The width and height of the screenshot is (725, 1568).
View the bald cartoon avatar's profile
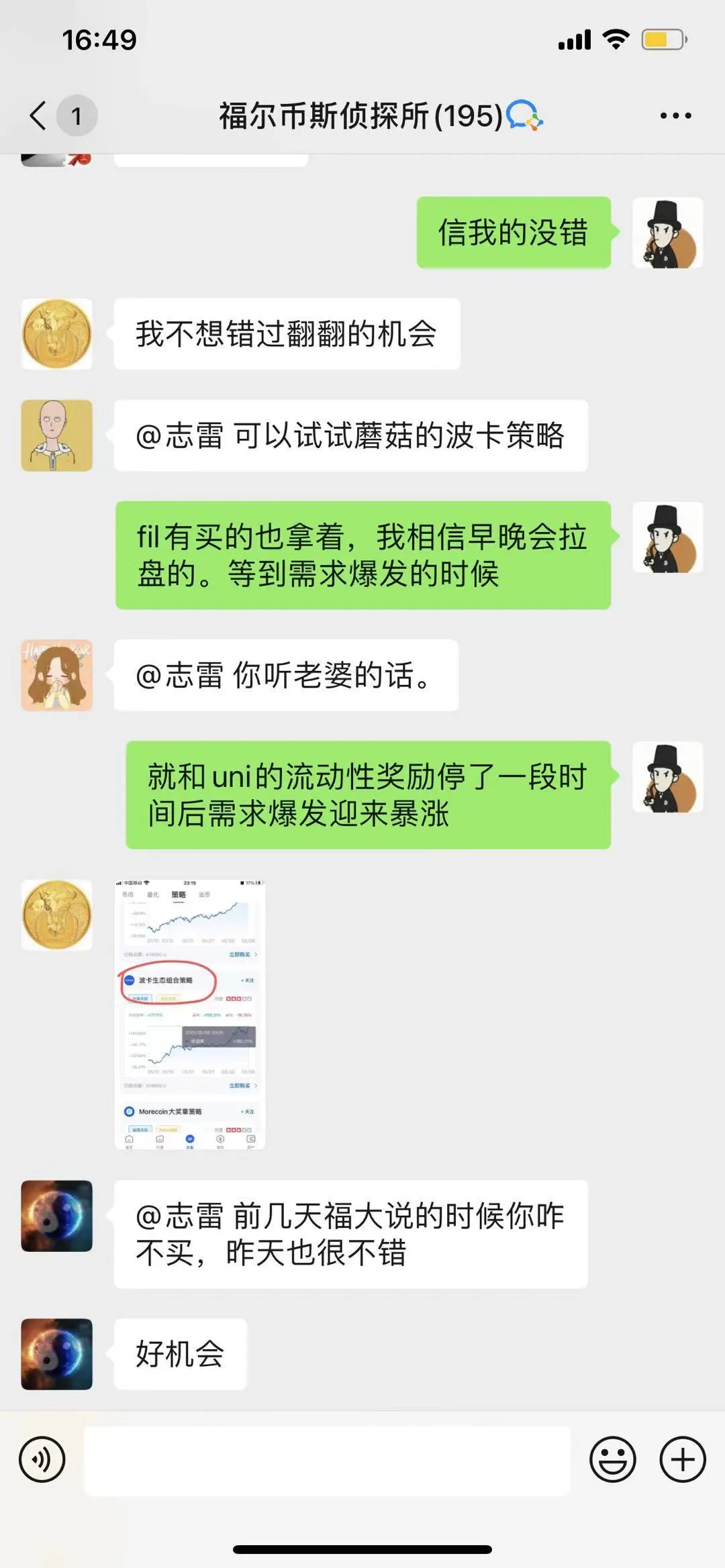(57, 435)
